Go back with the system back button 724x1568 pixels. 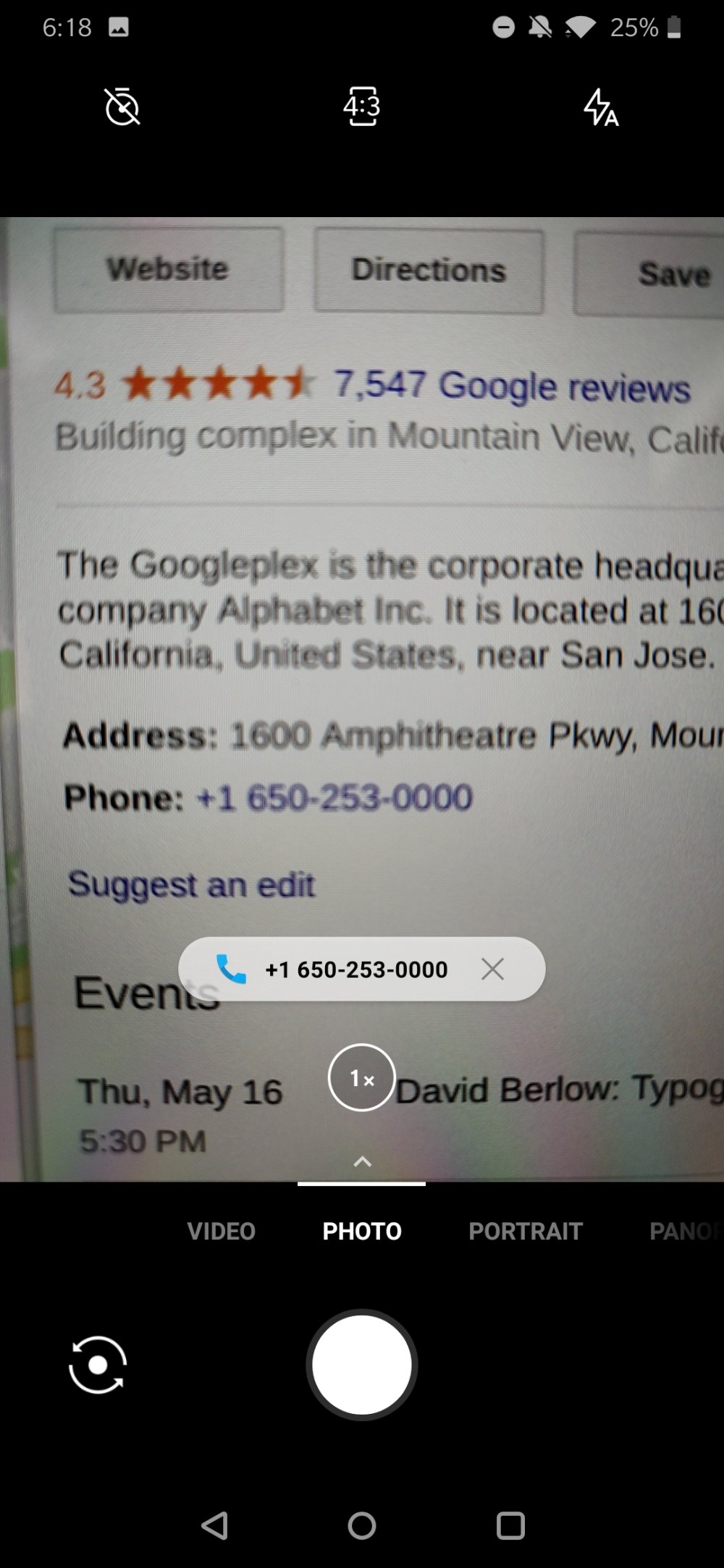tap(215, 1525)
